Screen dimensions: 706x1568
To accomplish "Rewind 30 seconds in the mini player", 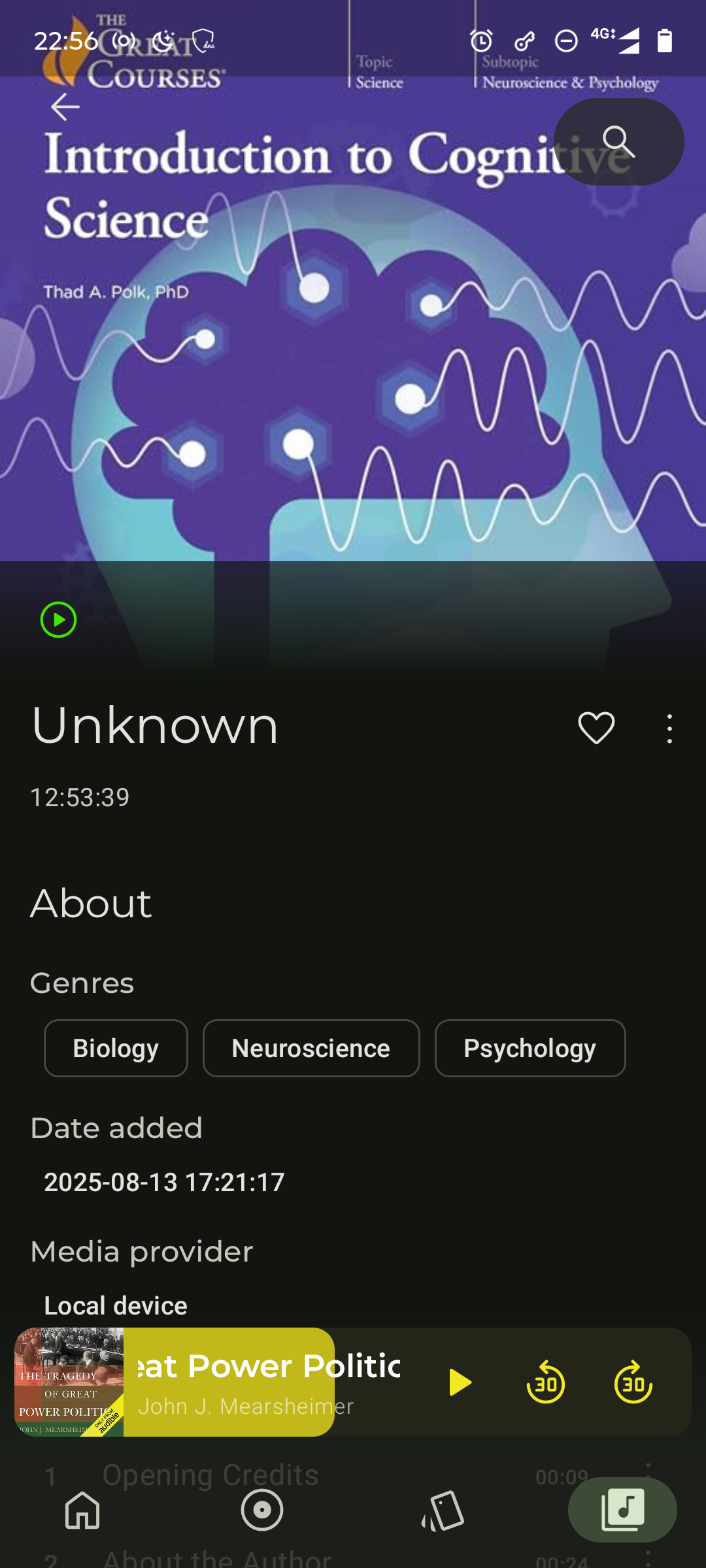I will (546, 1382).
